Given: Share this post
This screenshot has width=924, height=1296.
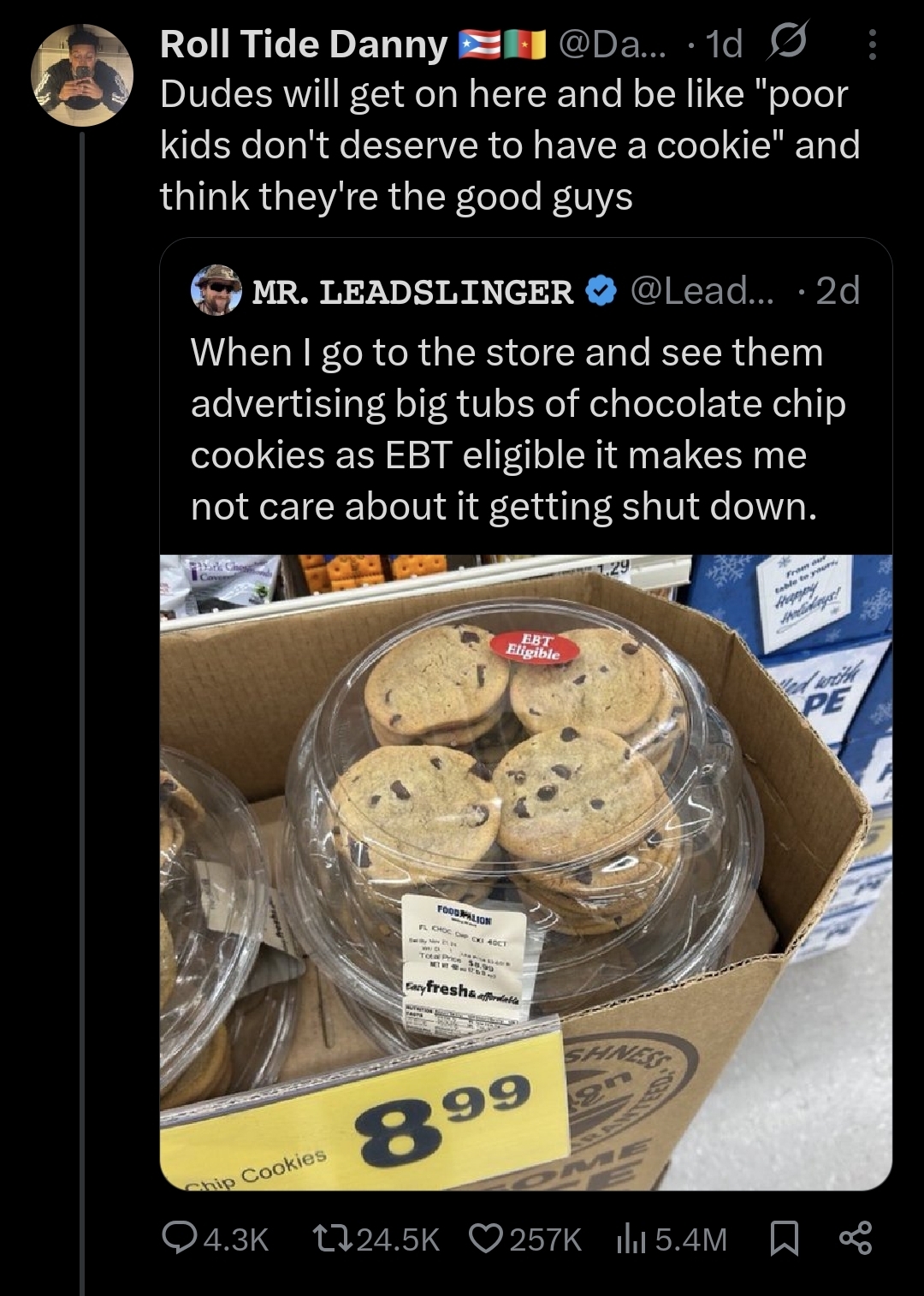Looking at the screenshot, I should coord(855,1239).
